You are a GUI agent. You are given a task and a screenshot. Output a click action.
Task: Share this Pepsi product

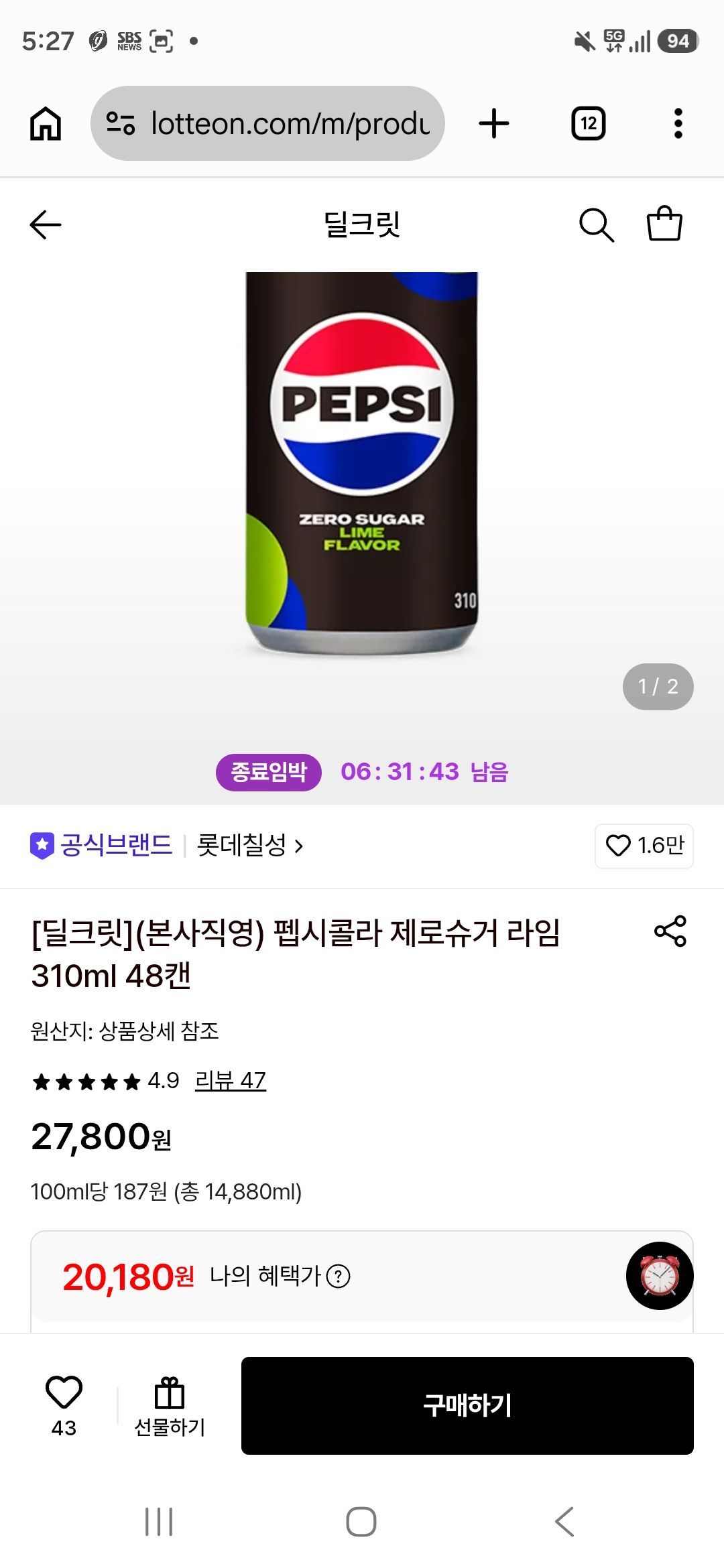pos(670,931)
